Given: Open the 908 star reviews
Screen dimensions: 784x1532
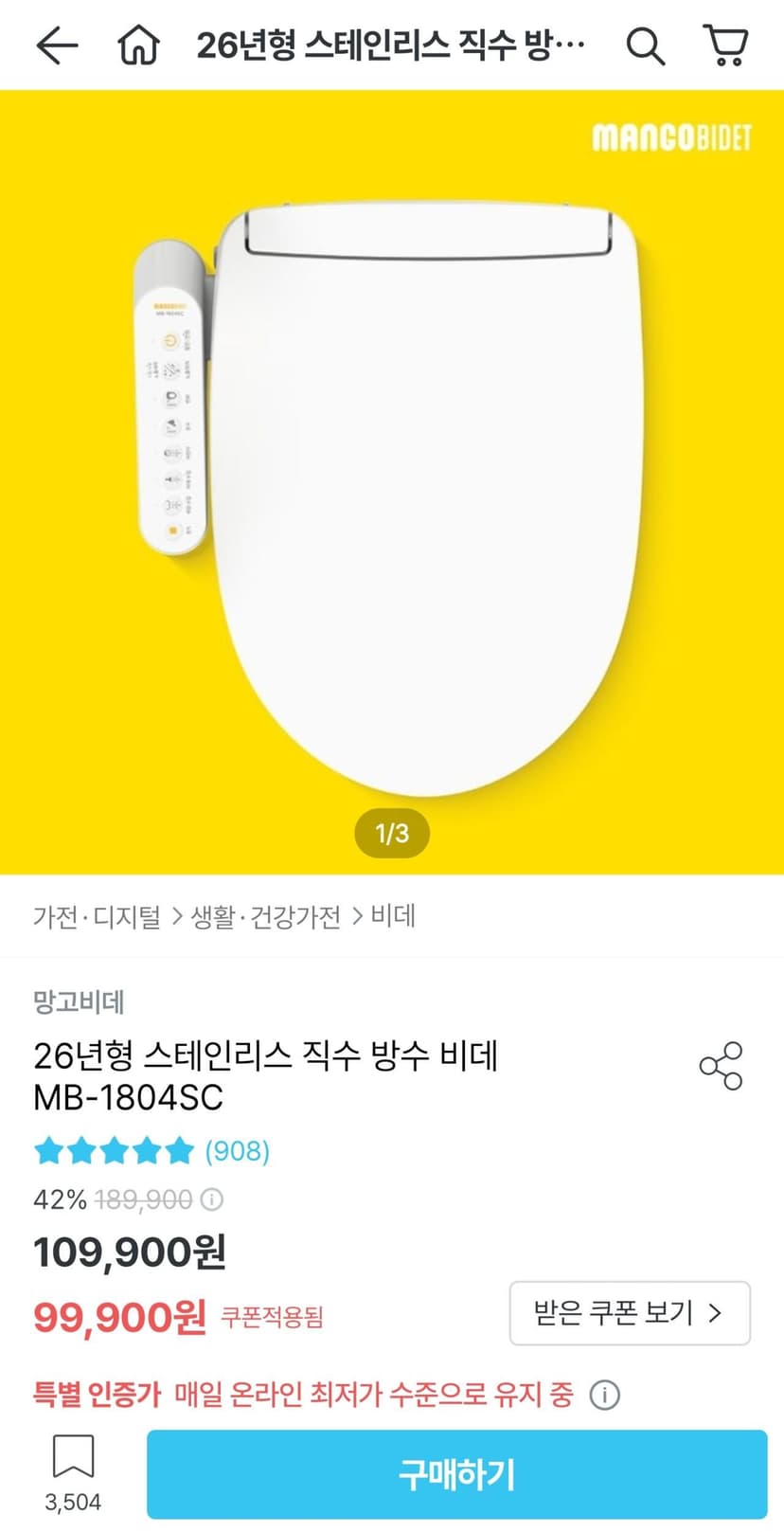Looking at the screenshot, I should coord(151,1151).
